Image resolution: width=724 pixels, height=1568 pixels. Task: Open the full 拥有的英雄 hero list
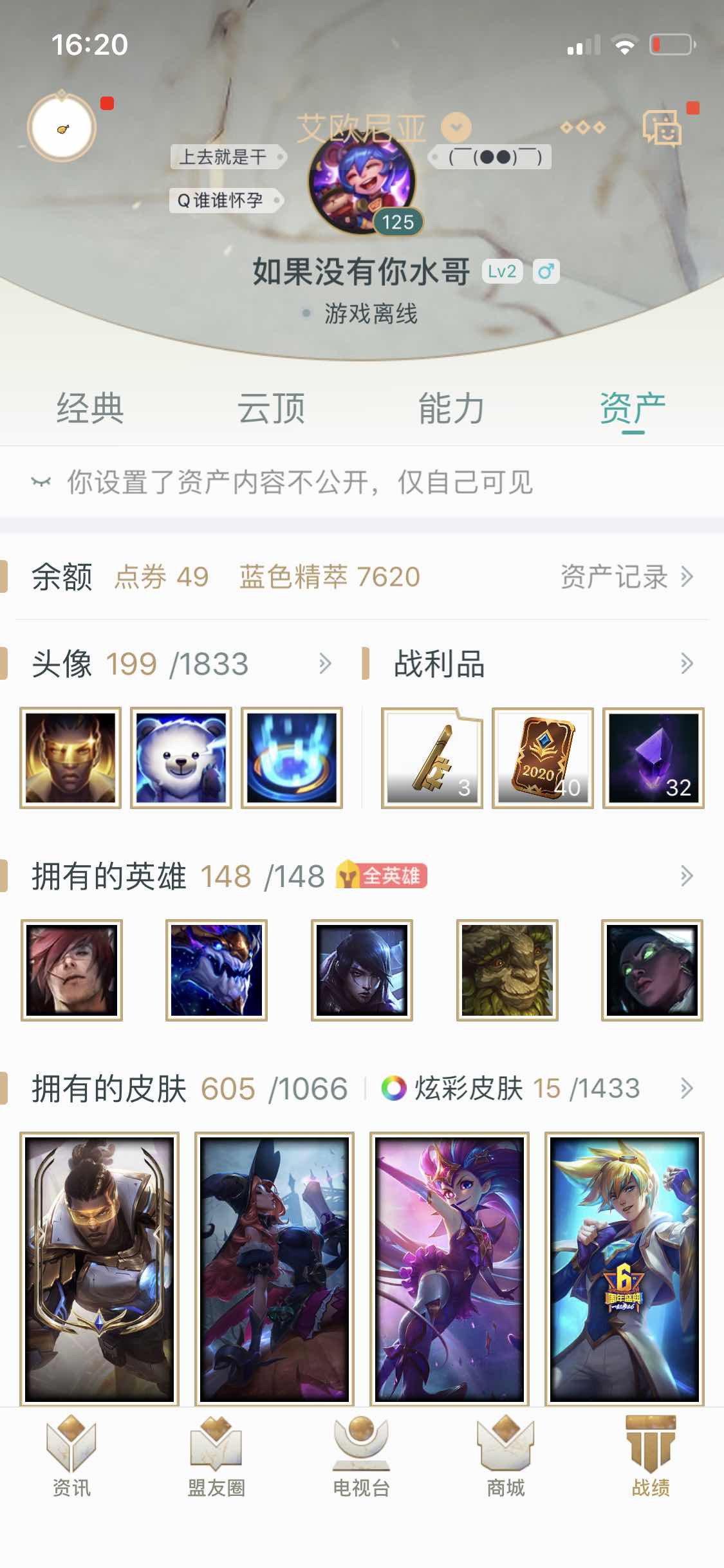point(687,876)
